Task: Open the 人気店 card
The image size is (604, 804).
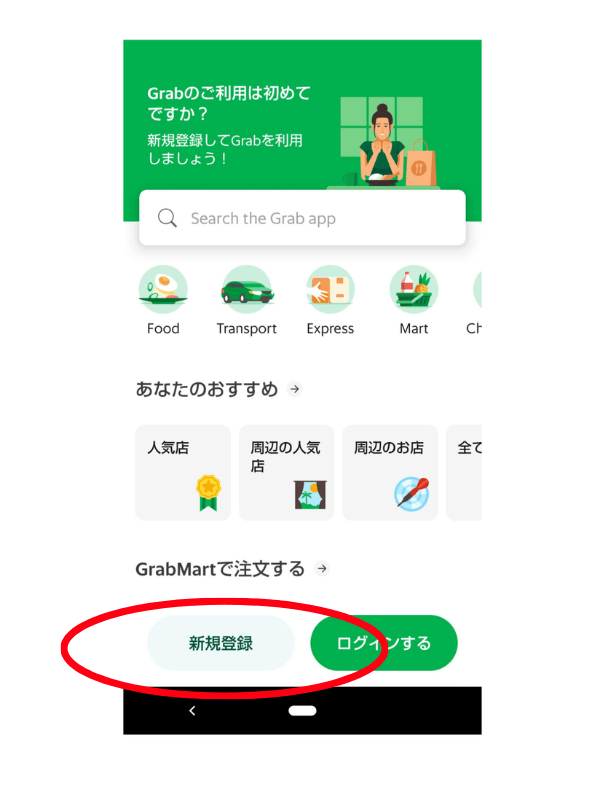Action: click(183, 472)
